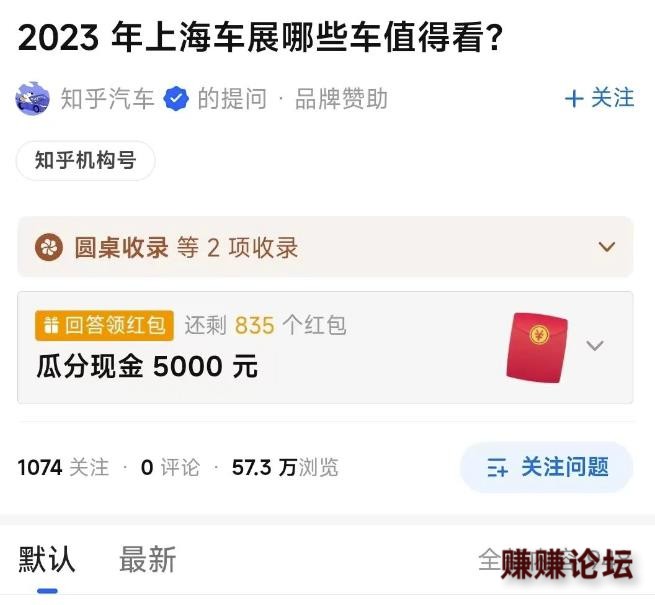The image size is (655, 605).
Task: Expand the 回答领红包 reward card
Action: pyautogui.click(x=595, y=346)
